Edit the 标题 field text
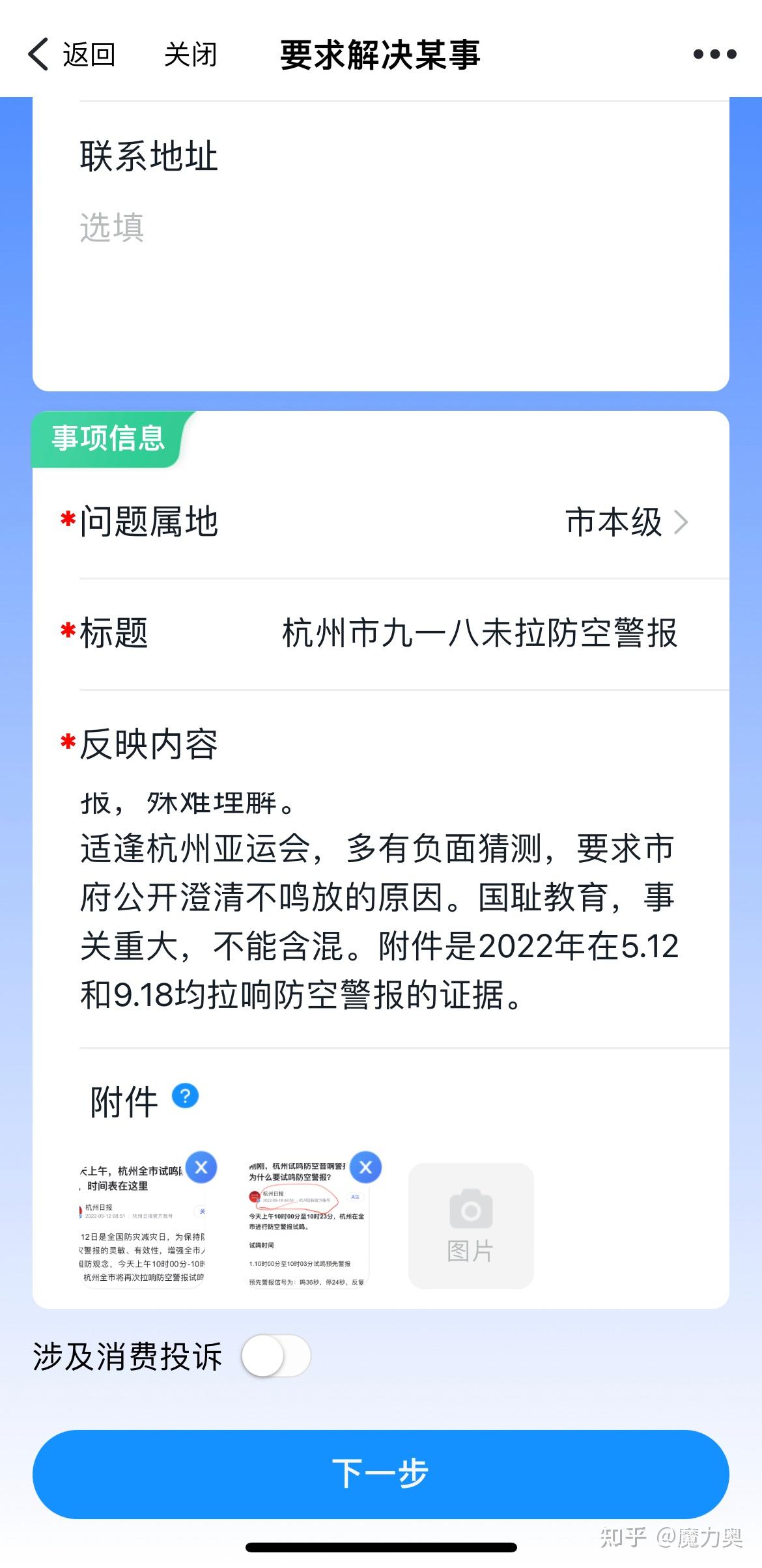 (479, 633)
